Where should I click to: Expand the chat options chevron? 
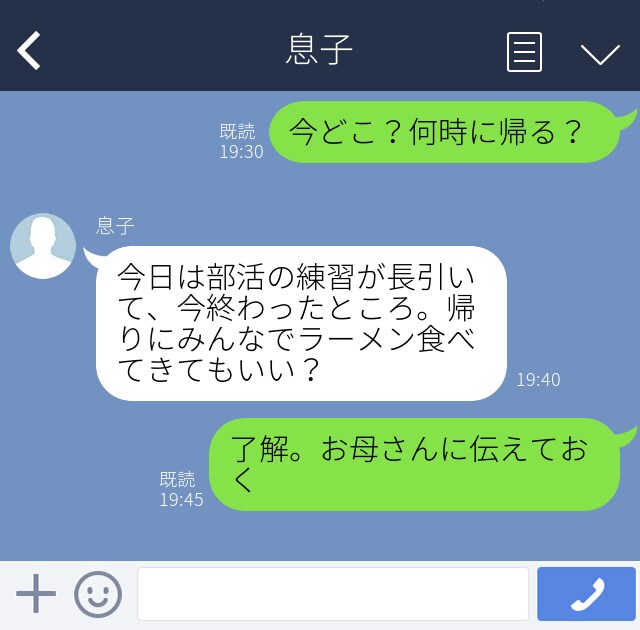(x=600, y=53)
